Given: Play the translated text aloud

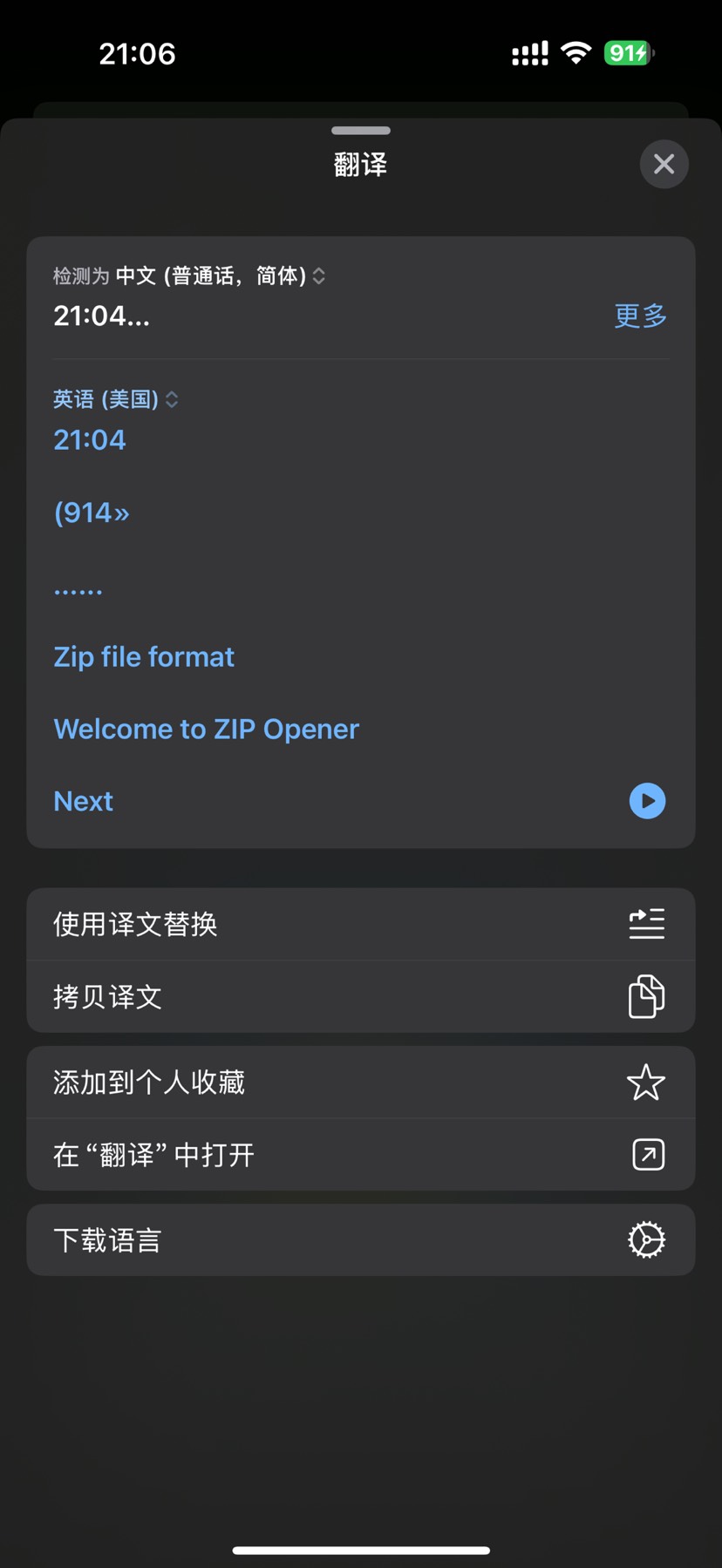Looking at the screenshot, I should [x=647, y=801].
